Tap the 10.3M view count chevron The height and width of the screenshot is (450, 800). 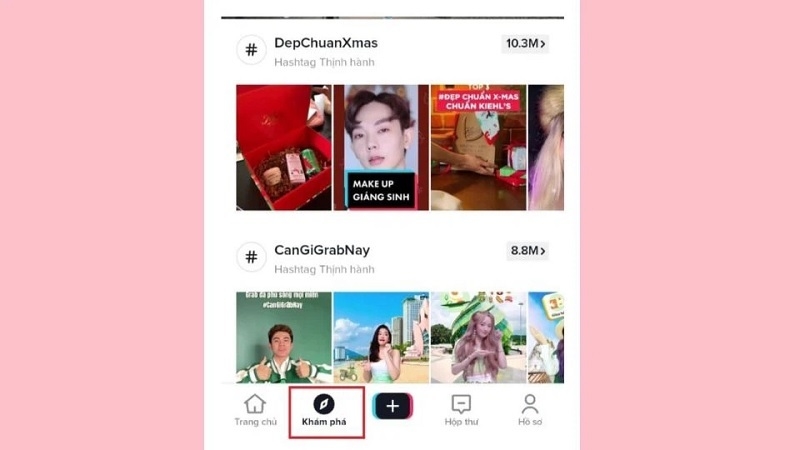tap(526, 44)
